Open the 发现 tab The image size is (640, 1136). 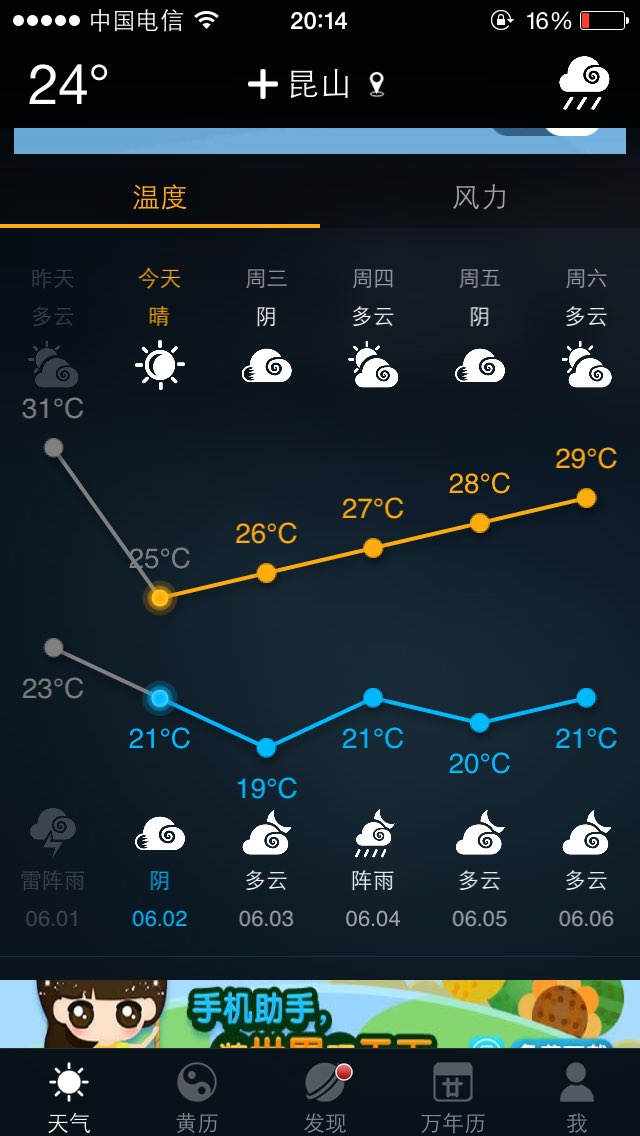click(325, 1097)
